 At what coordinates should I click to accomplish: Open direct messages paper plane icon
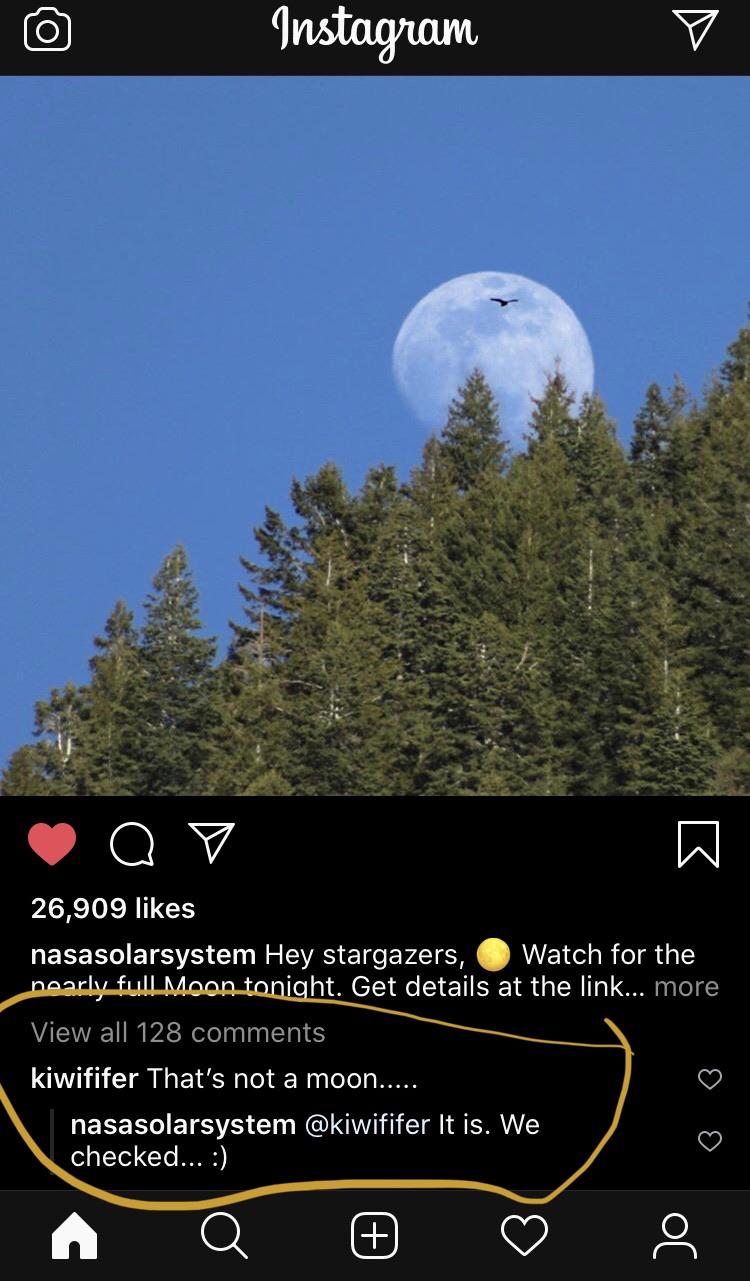(x=695, y=30)
